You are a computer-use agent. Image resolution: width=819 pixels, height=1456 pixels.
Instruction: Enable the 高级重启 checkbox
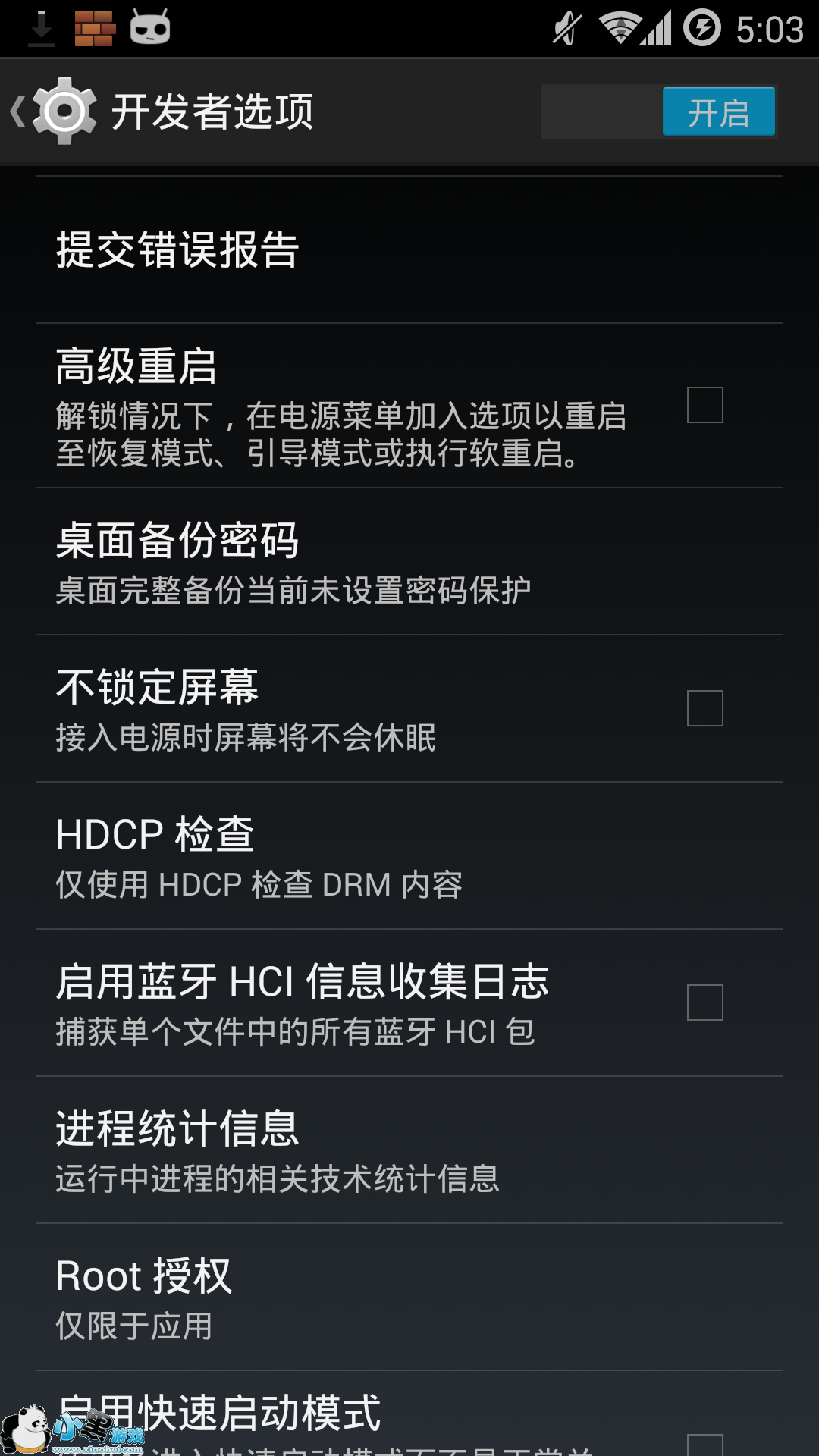704,405
